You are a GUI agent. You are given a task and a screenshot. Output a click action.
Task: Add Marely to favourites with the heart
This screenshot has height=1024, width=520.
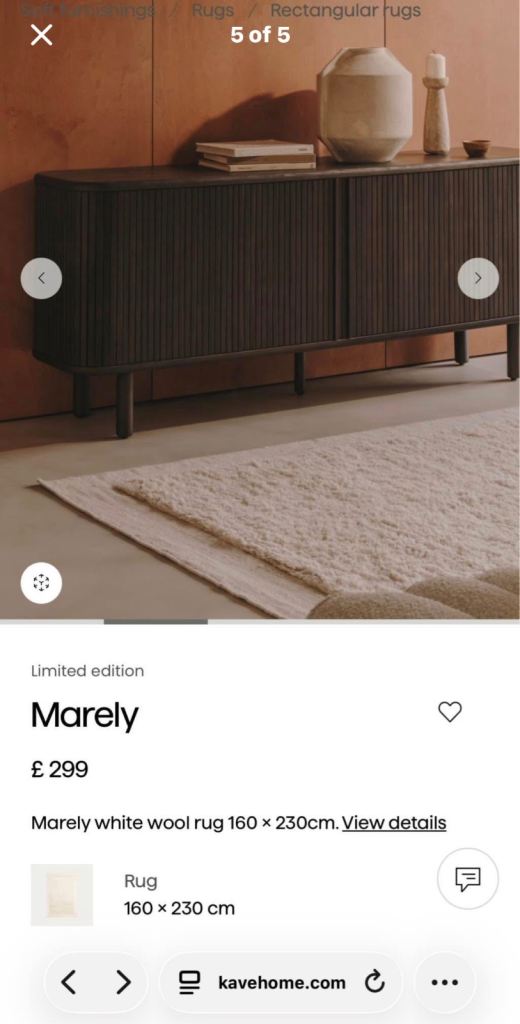coord(449,712)
